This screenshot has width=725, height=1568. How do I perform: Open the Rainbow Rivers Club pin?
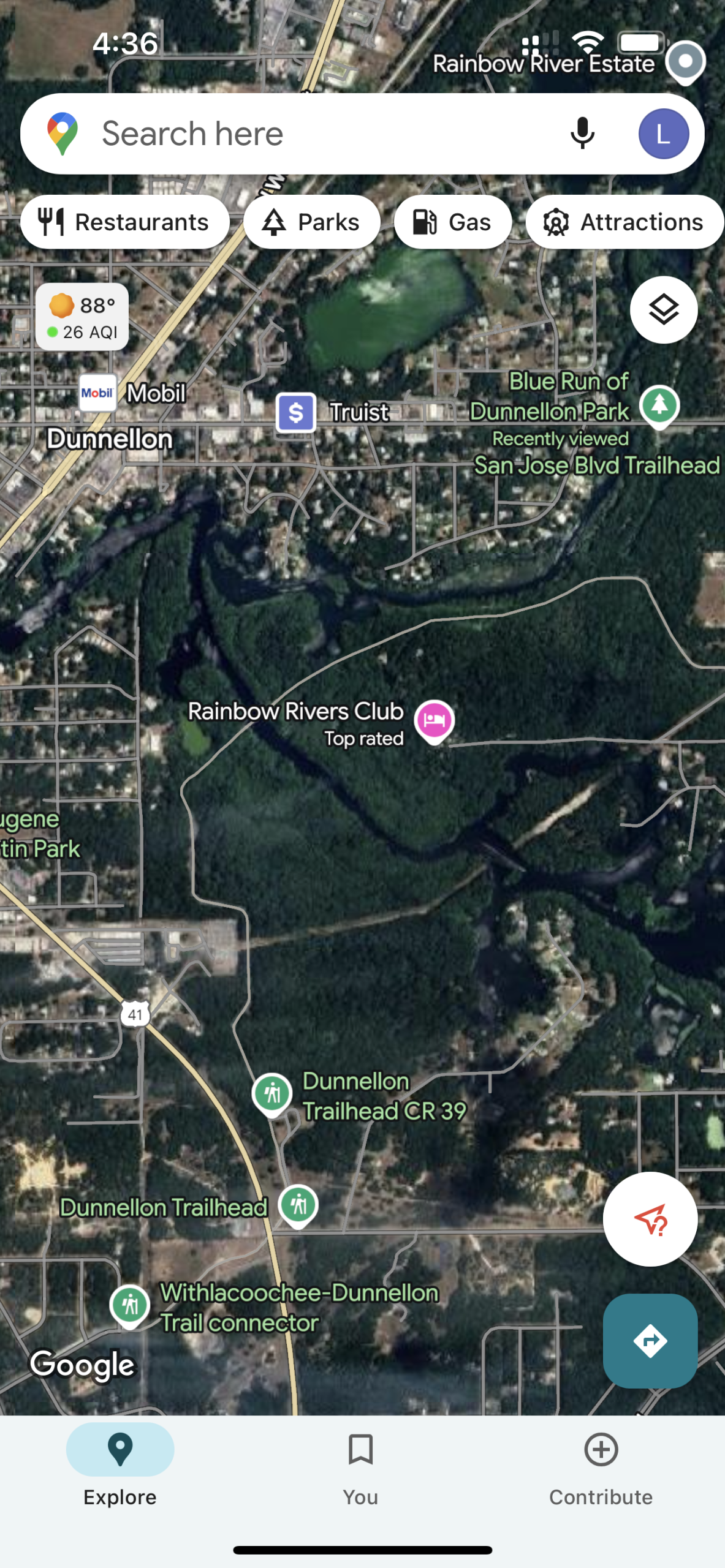(x=434, y=720)
